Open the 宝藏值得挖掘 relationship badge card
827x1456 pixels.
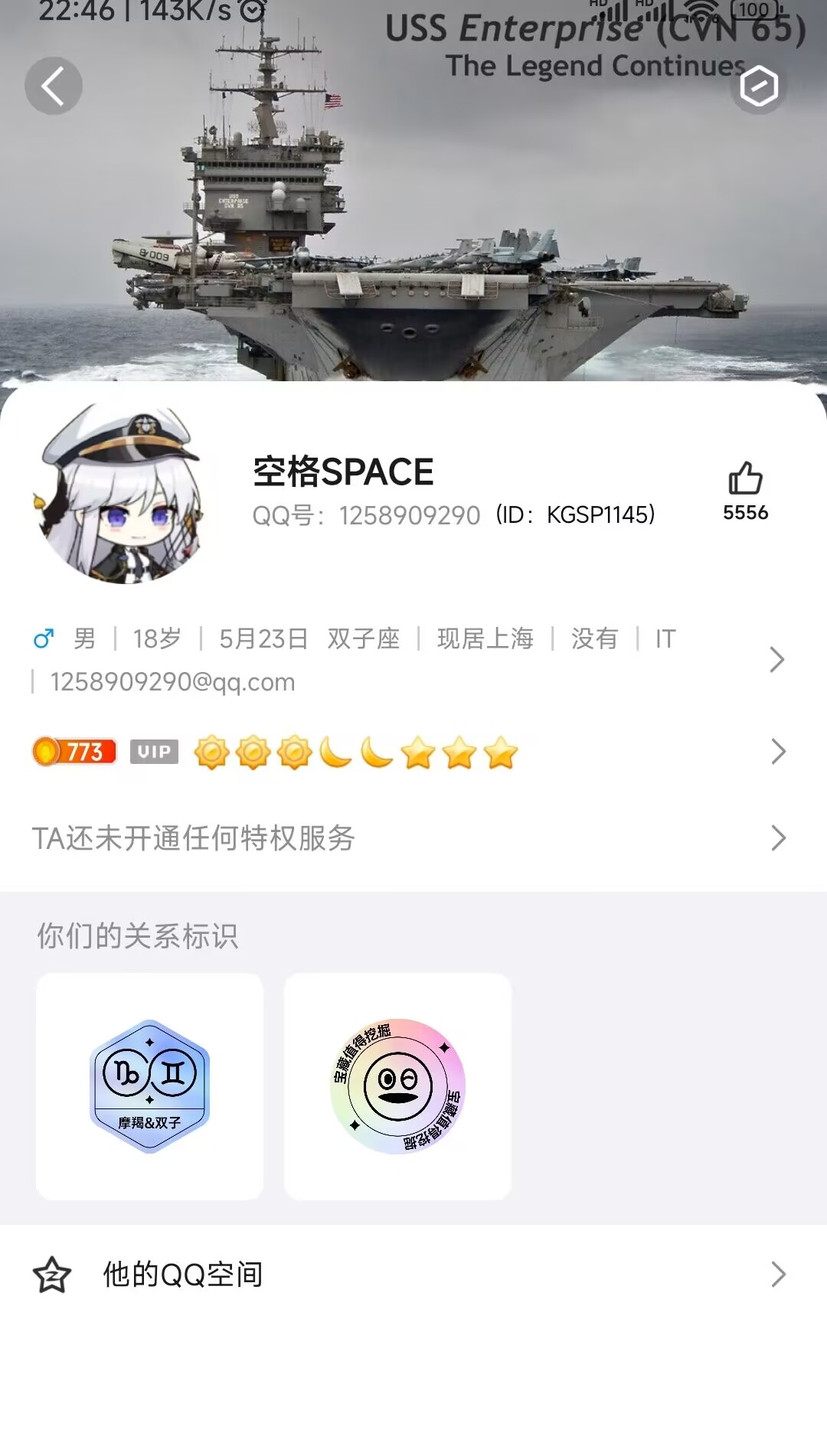pyautogui.click(x=397, y=1086)
